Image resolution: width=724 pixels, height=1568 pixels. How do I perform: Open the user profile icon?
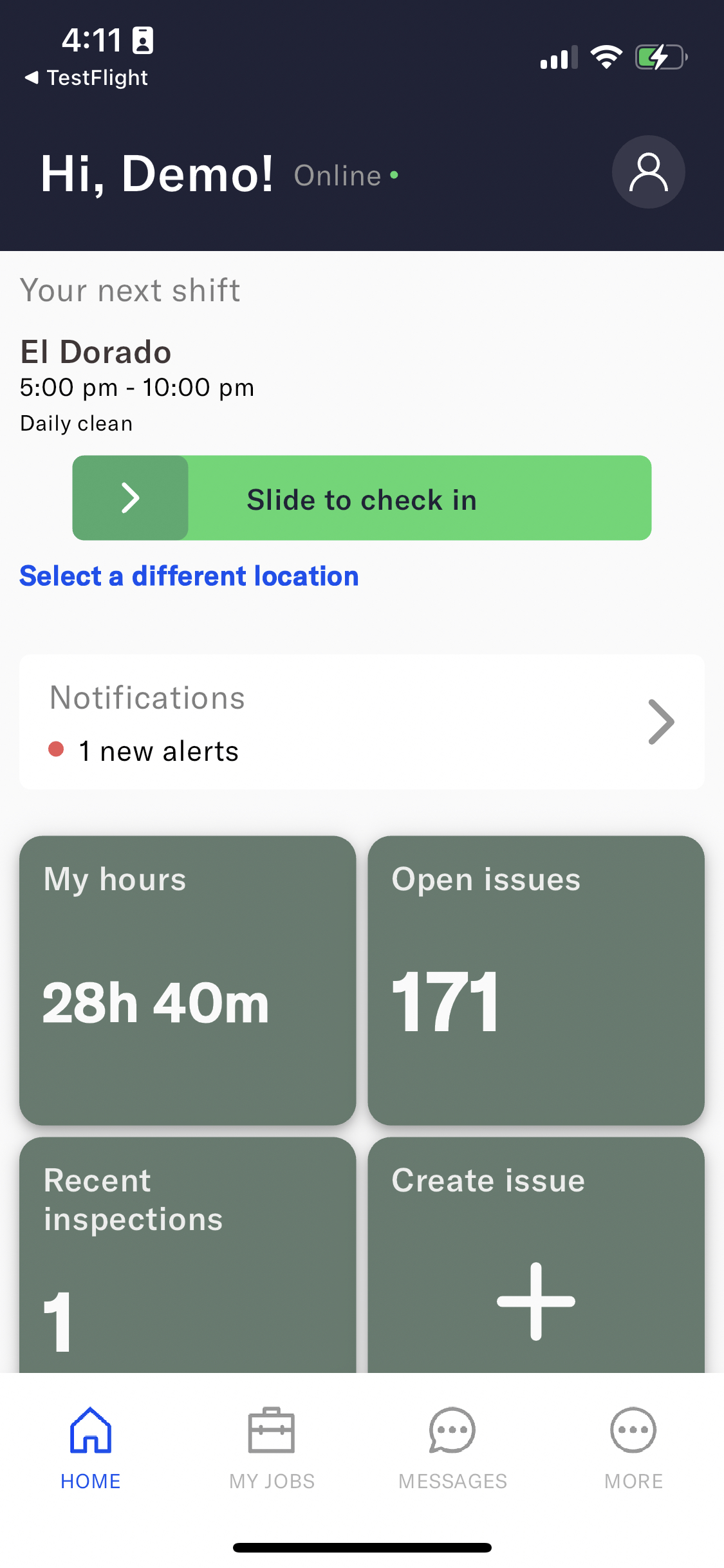(648, 172)
